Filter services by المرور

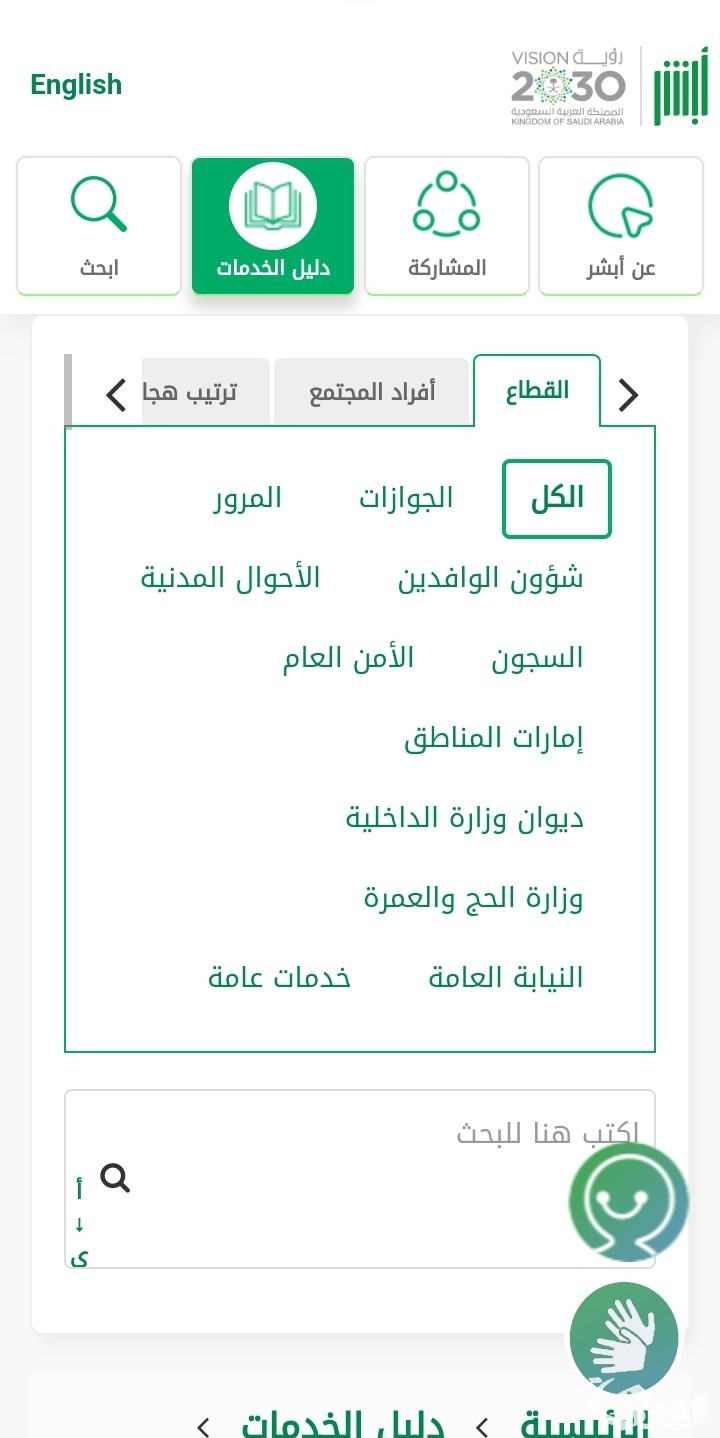tap(247, 498)
